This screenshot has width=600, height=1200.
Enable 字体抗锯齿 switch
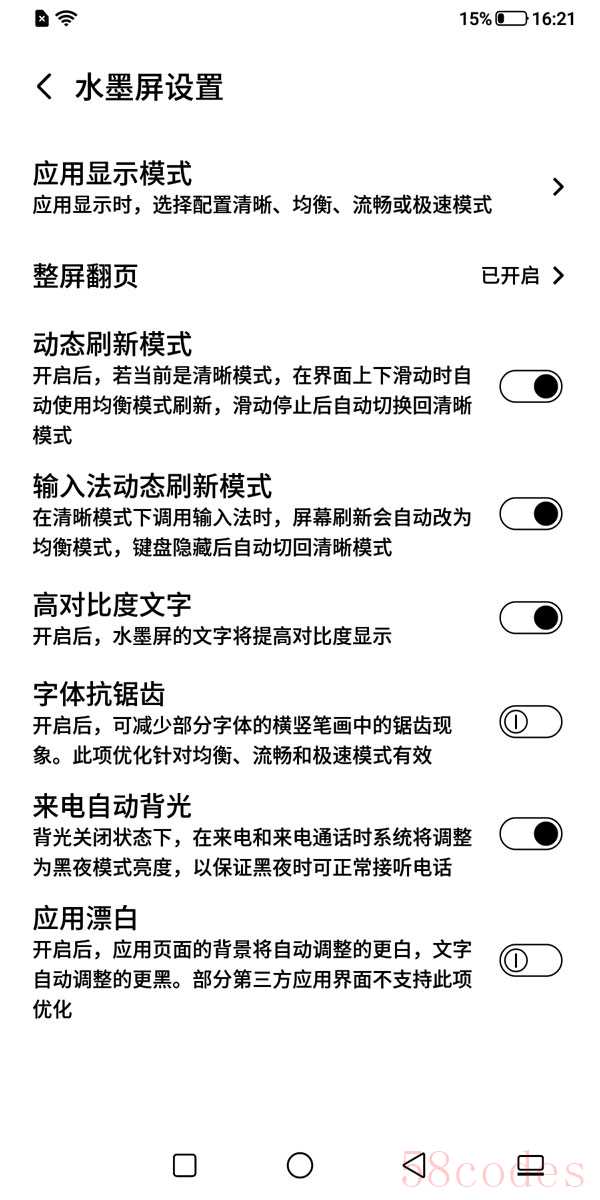pos(530,722)
